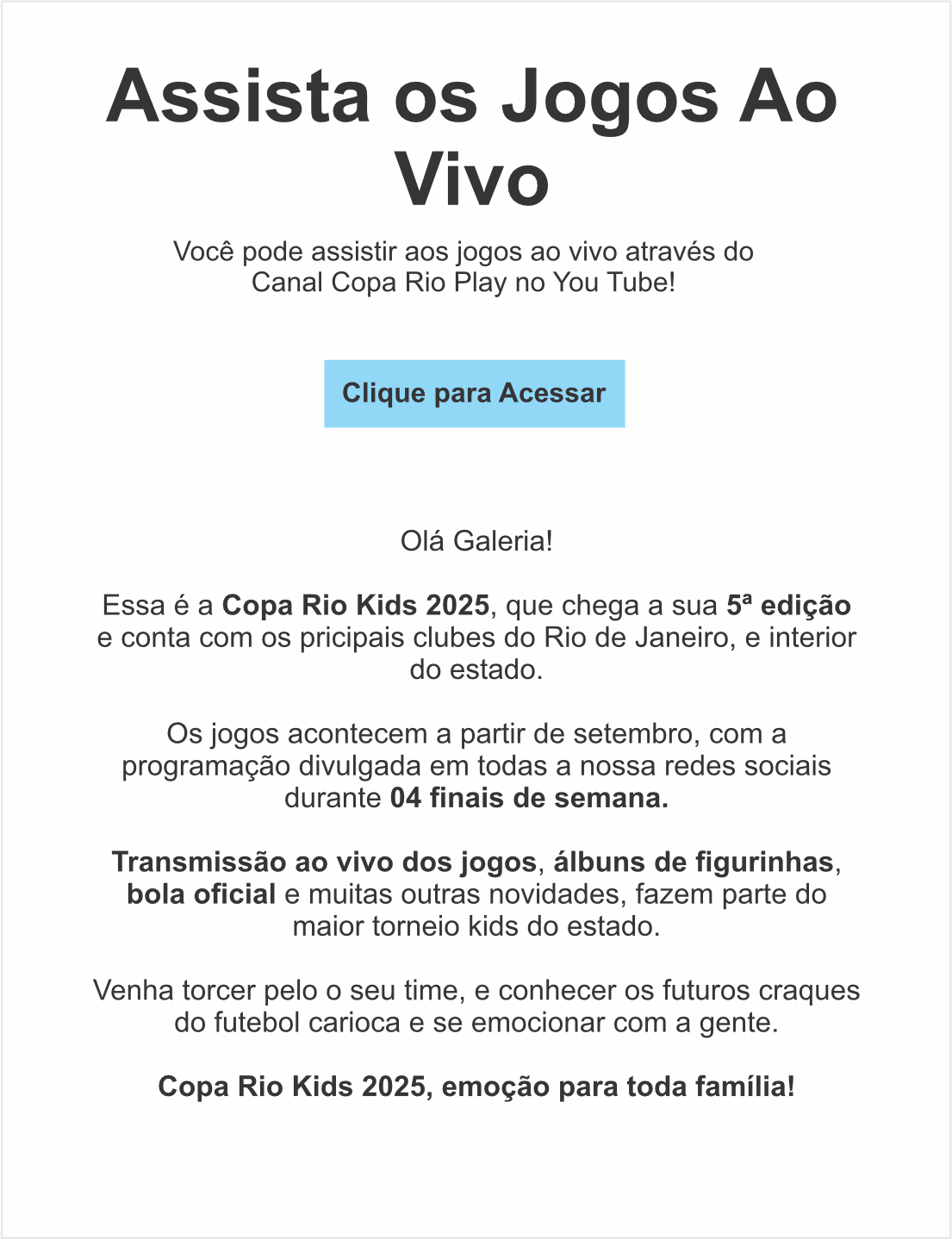Screen dimensions: 952x1239
Task: Tap the Clique para Acessar button
Action: pyautogui.click(x=474, y=394)
